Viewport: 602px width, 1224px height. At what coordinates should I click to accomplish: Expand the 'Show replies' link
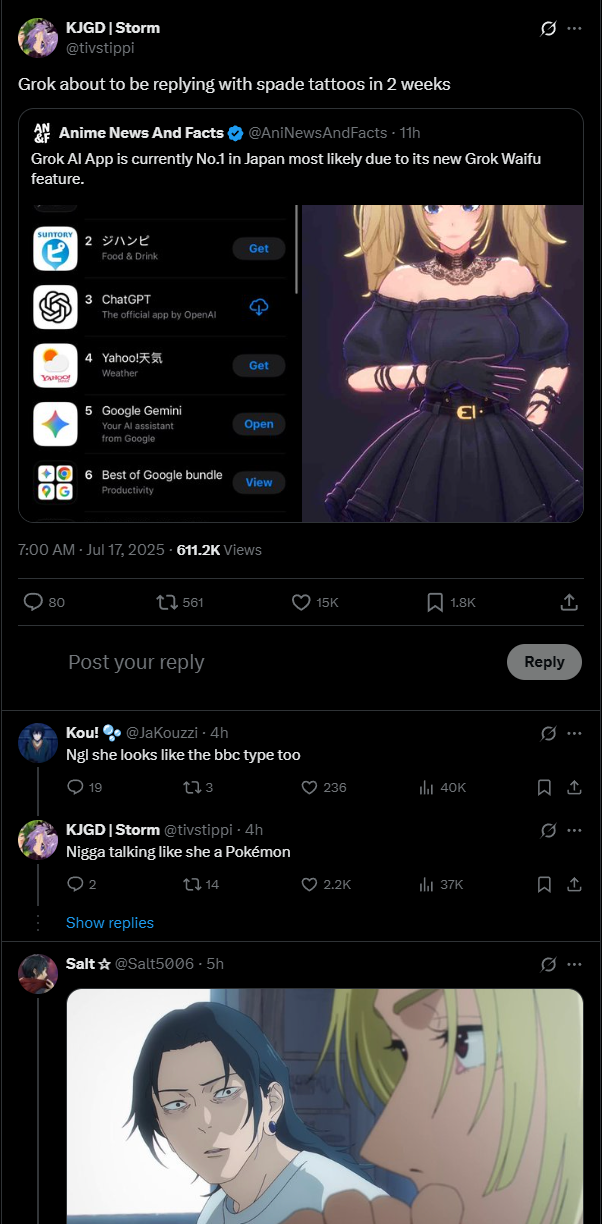(110, 923)
